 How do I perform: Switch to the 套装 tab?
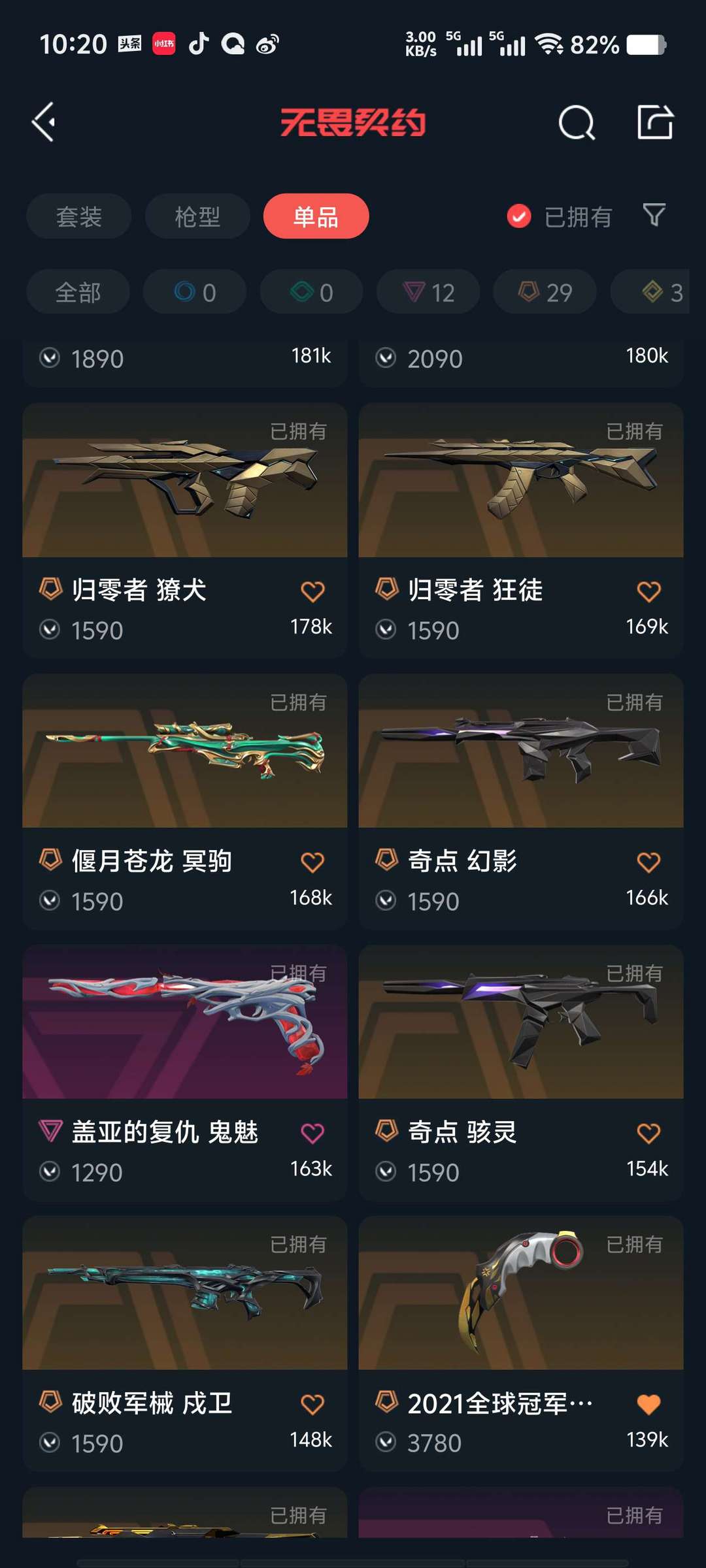click(x=78, y=216)
